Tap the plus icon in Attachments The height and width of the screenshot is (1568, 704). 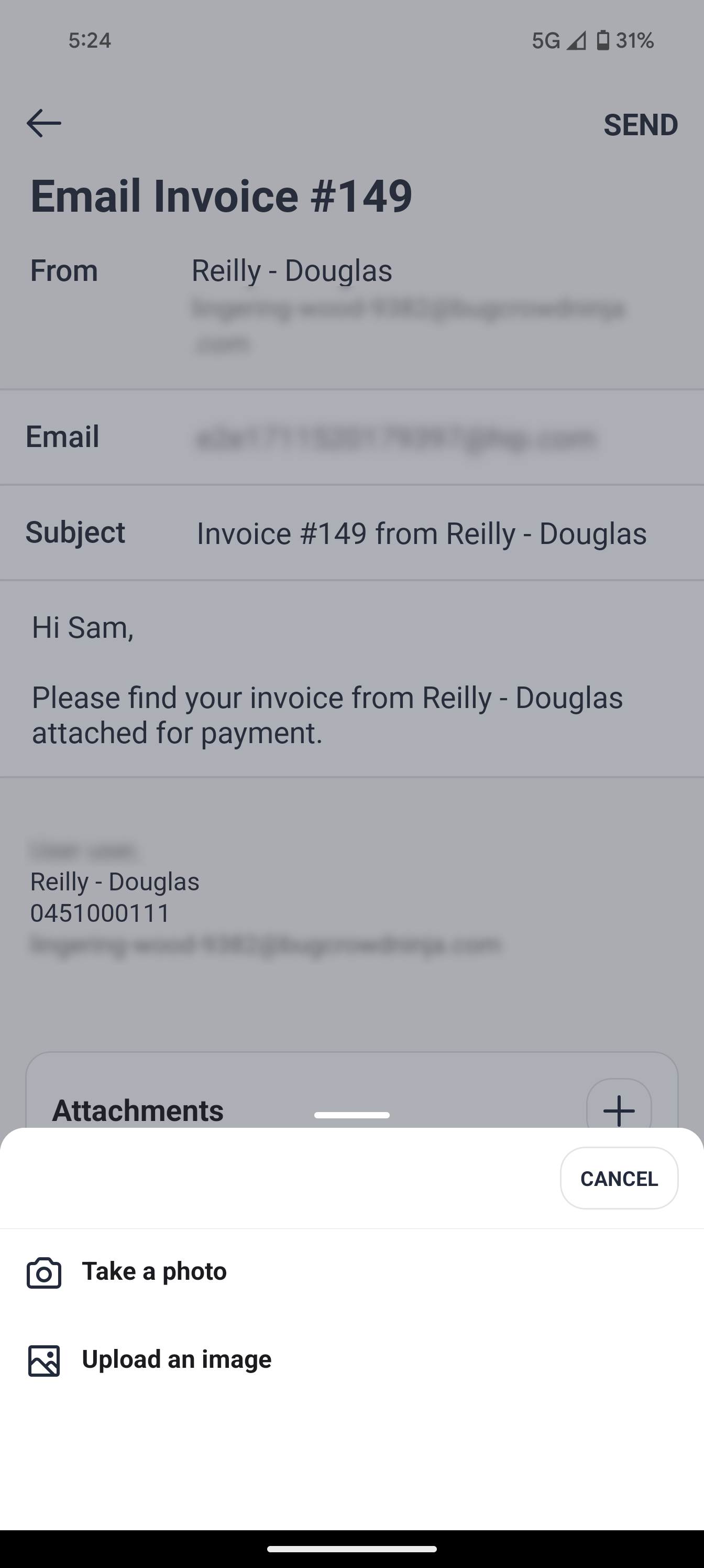pos(618,1109)
